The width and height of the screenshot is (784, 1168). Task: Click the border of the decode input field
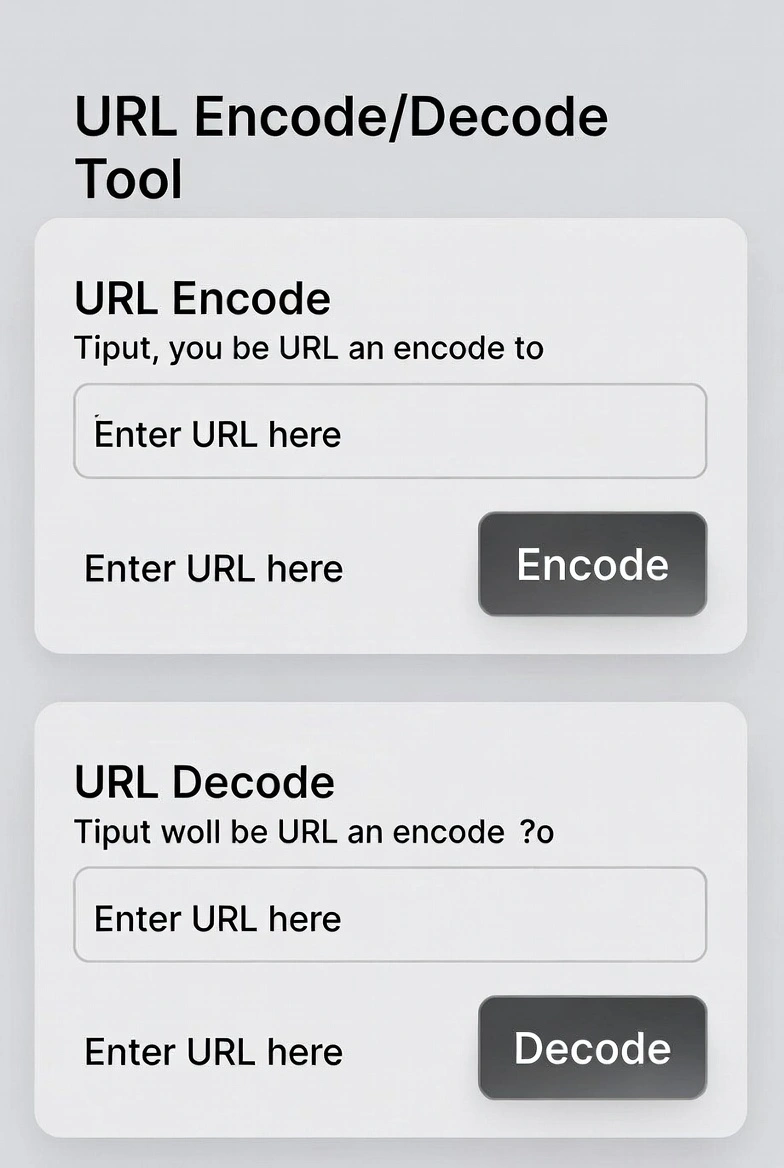click(389, 871)
